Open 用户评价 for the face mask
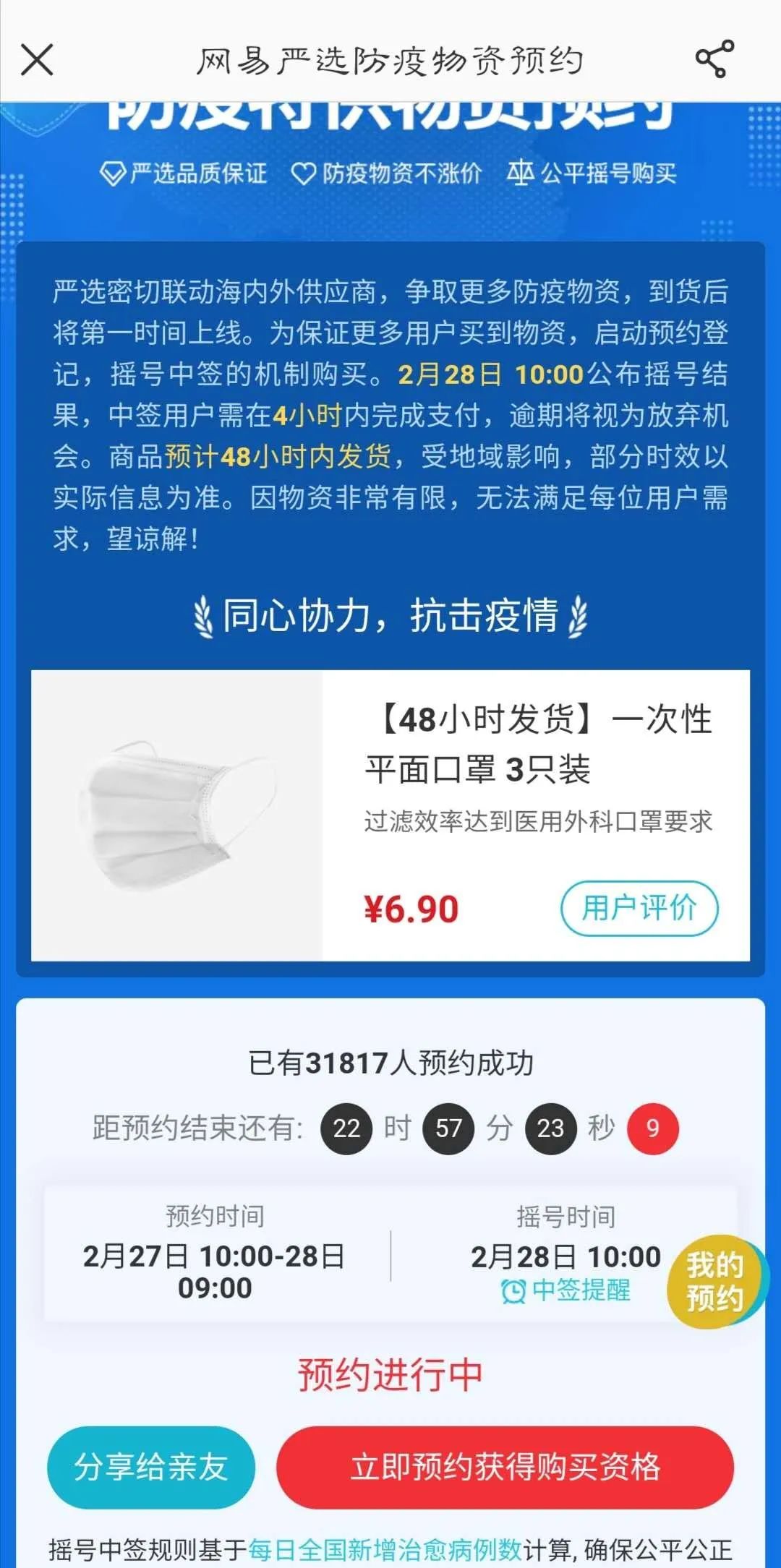This screenshot has height=1568, width=781. [639, 908]
